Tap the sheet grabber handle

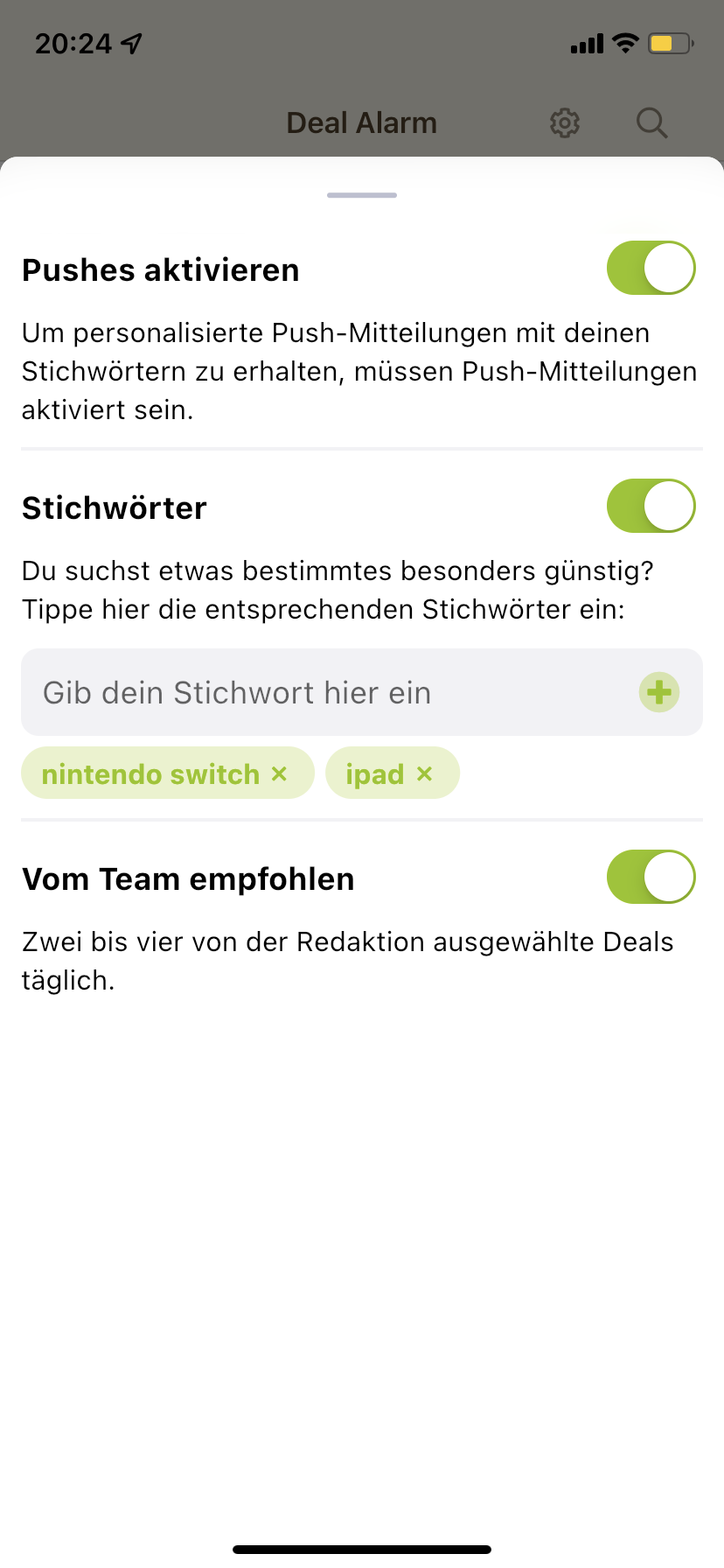tap(362, 195)
